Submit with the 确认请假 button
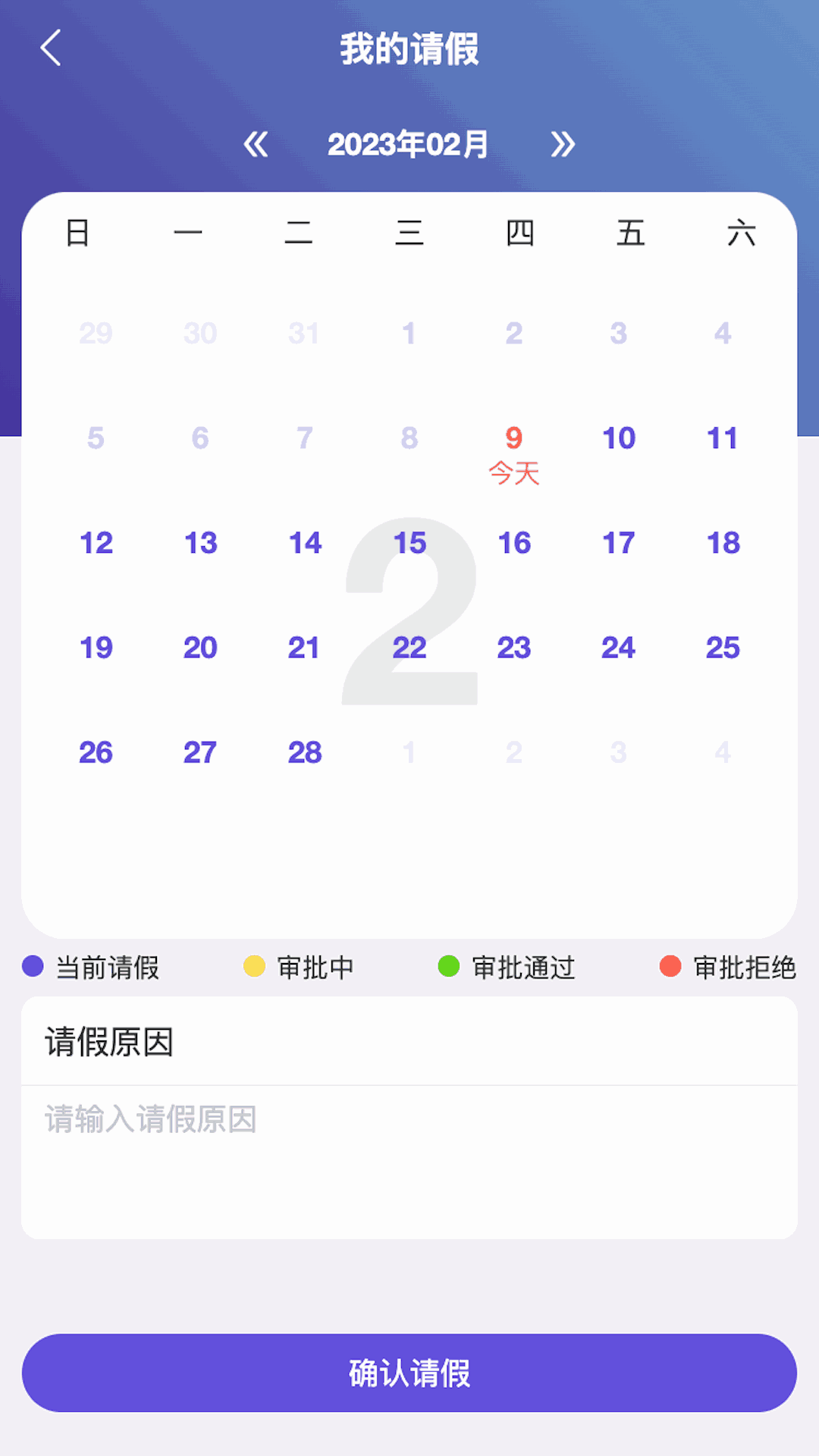 [x=409, y=1373]
